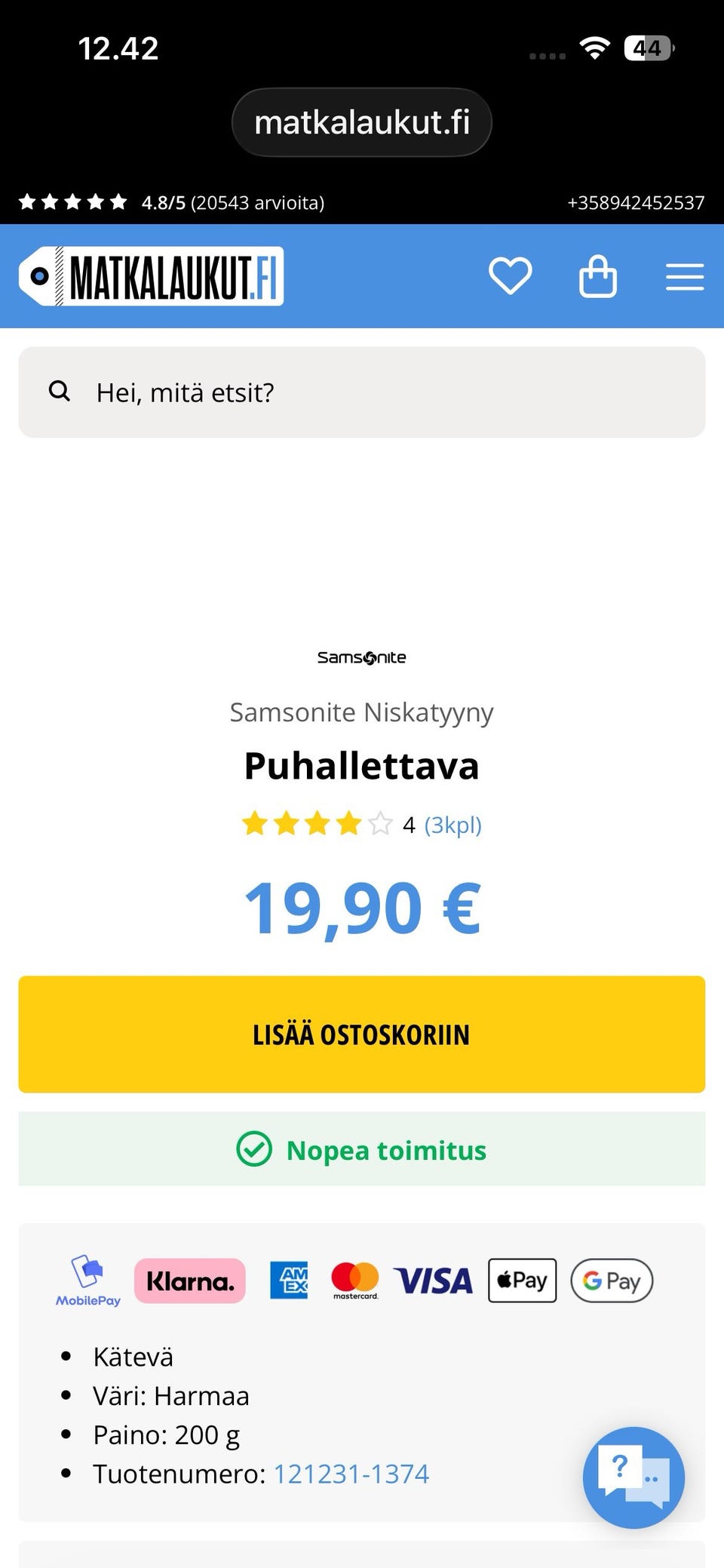724x1568 pixels.
Task: Open the wishlist heart icon
Action: [511, 276]
